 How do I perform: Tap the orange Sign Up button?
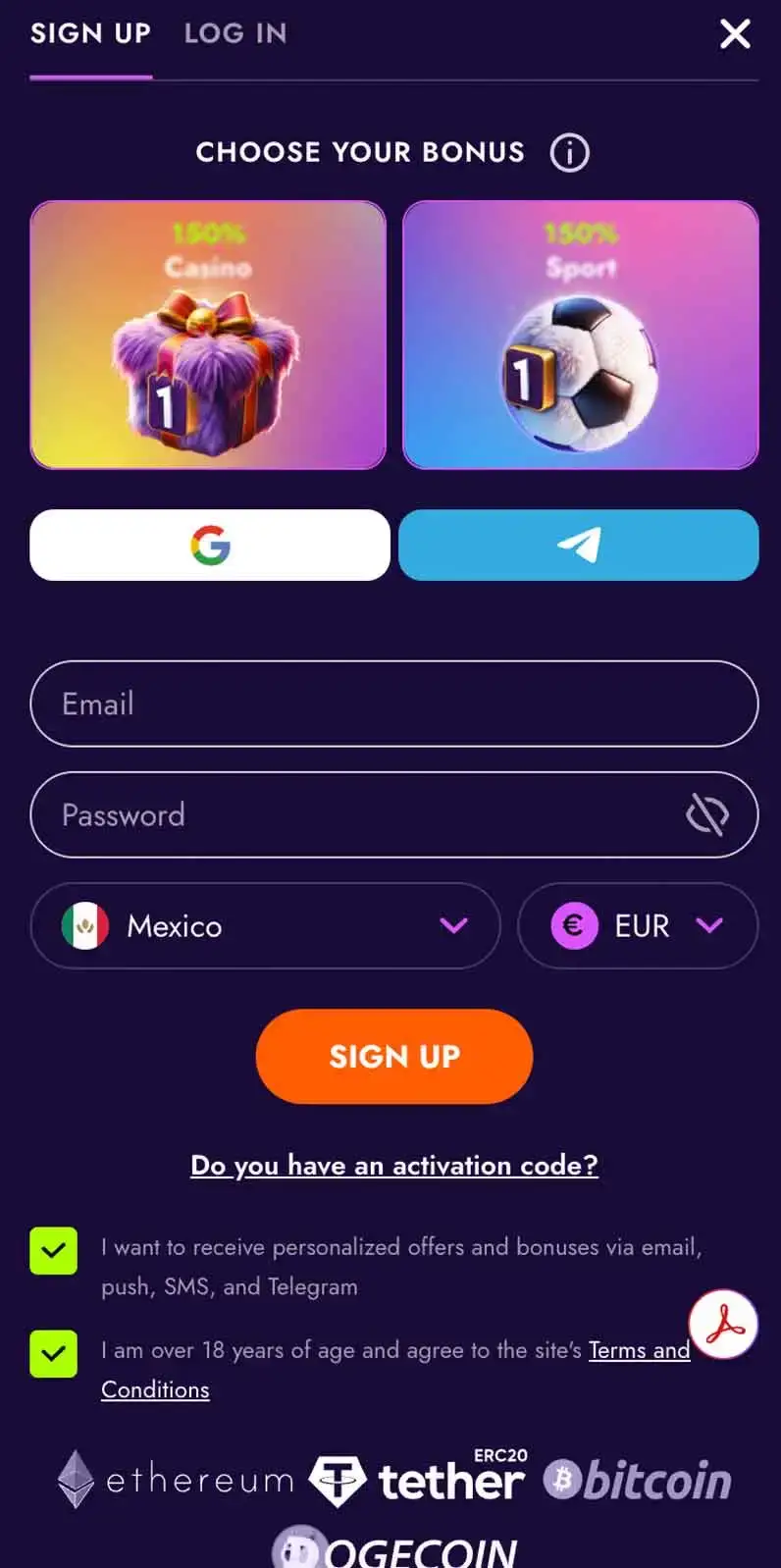(394, 1056)
